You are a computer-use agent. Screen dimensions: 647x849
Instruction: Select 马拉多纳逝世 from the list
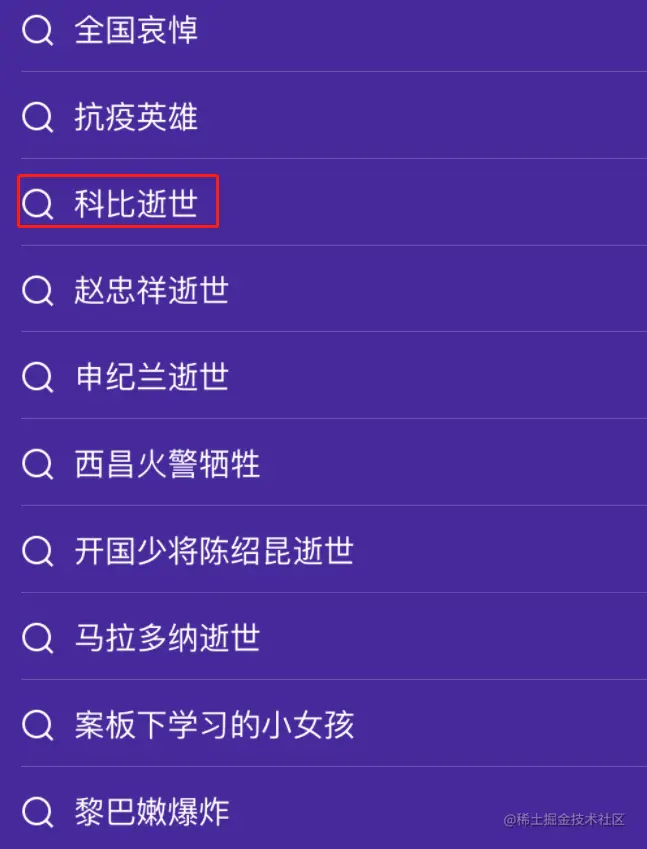(x=167, y=638)
